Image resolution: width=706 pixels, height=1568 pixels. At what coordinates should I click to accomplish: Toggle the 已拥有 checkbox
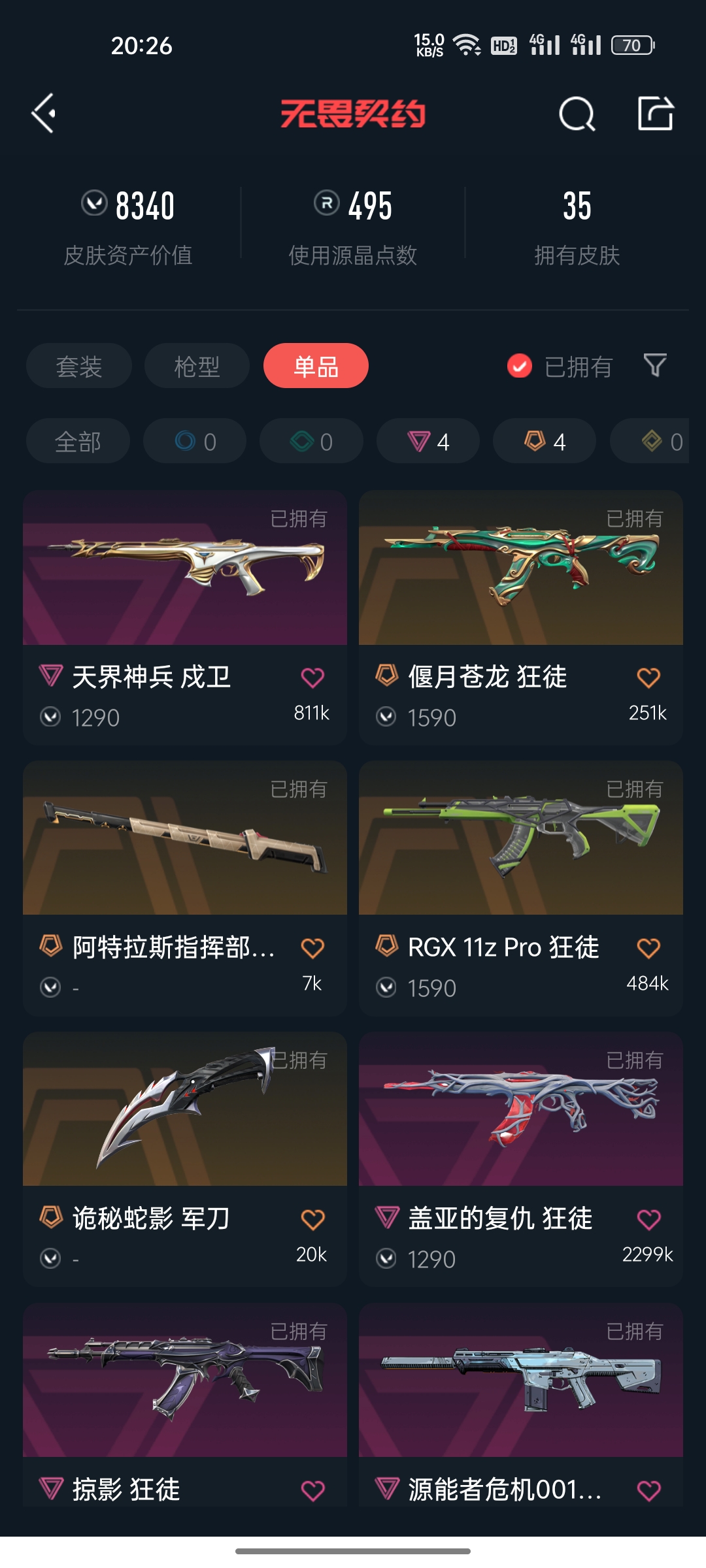point(520,367)
